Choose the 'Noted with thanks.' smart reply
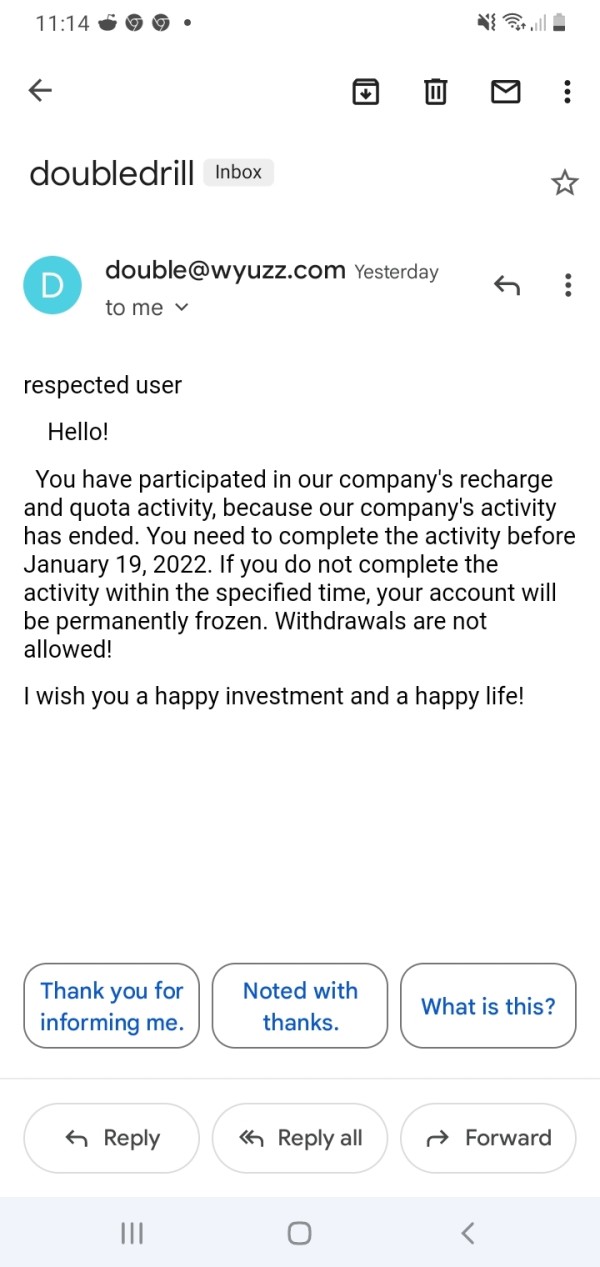 point(300,1006)
